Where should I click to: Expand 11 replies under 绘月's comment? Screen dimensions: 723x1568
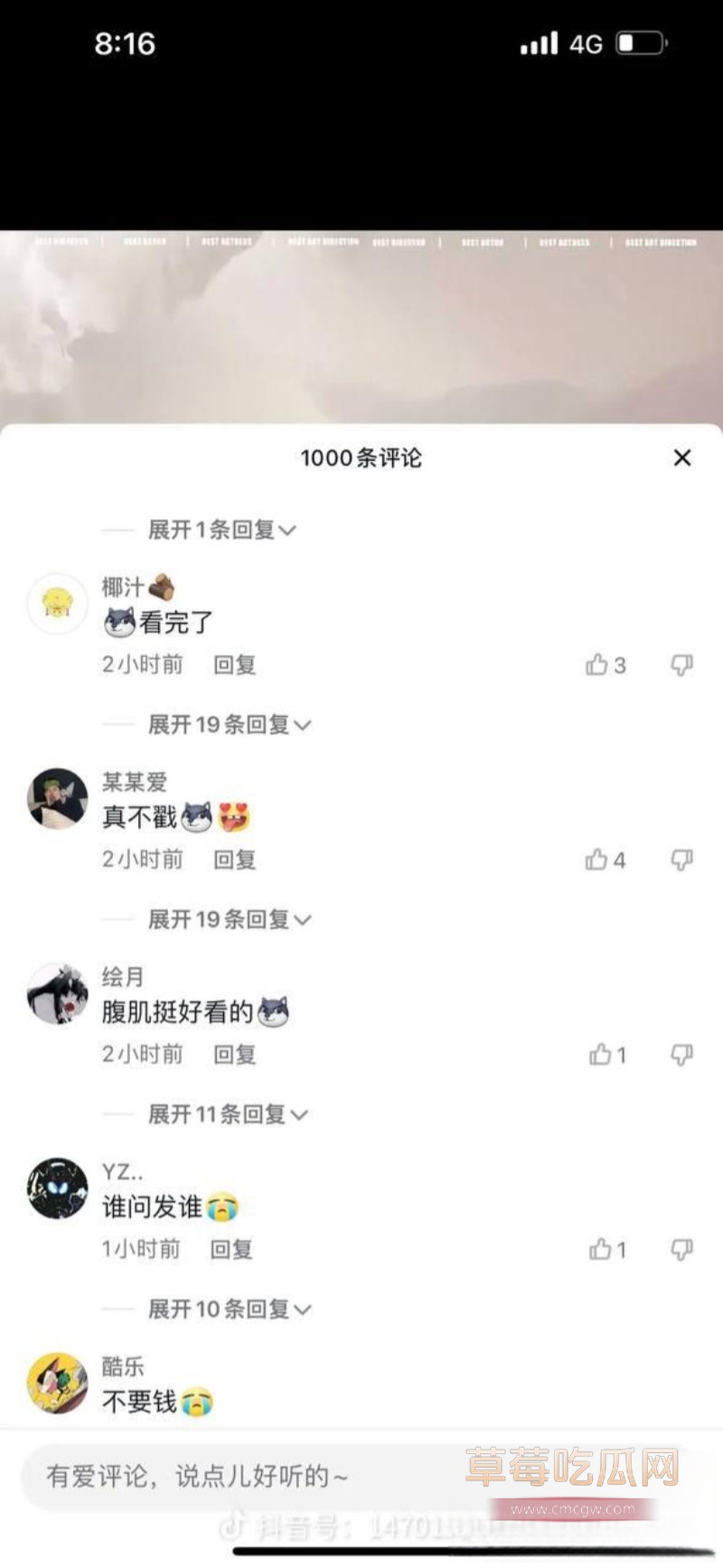click(228, 1114)
